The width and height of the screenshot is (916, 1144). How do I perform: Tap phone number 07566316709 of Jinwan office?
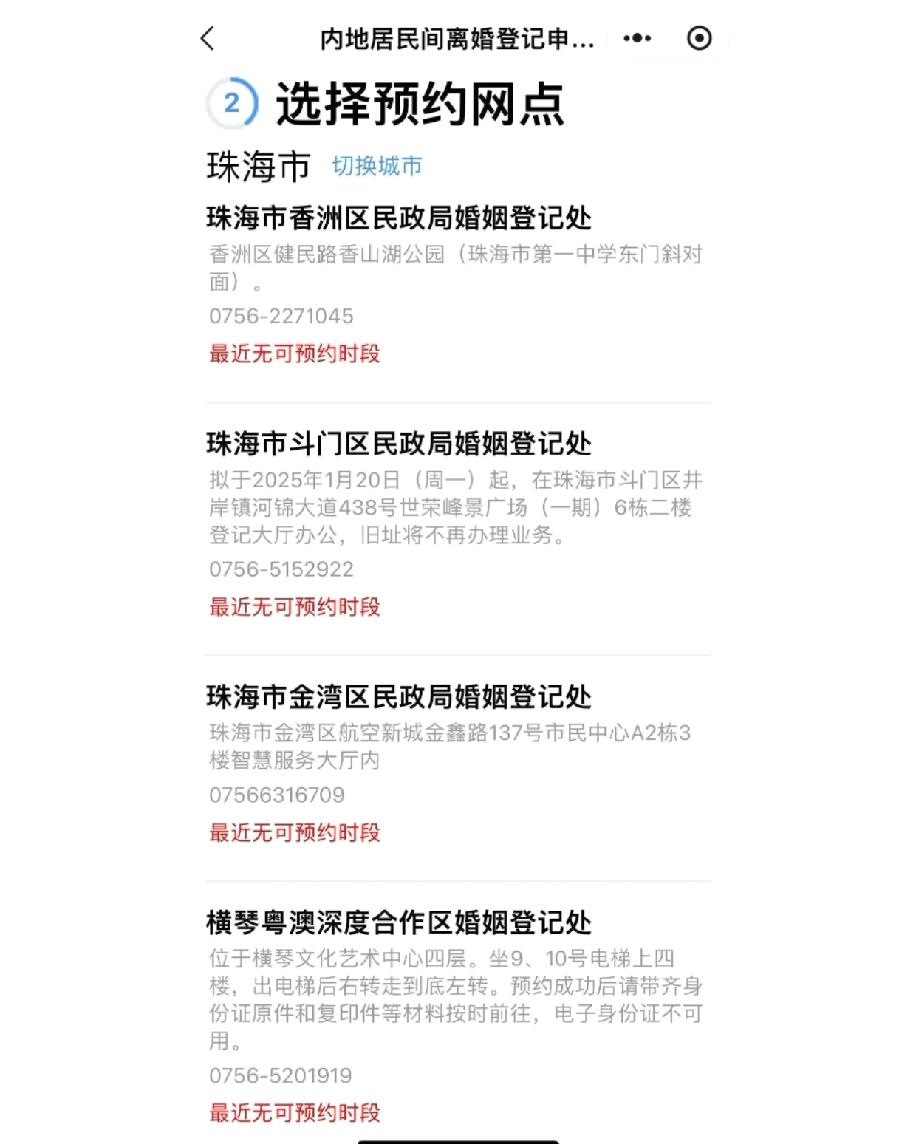pos(275,795)
